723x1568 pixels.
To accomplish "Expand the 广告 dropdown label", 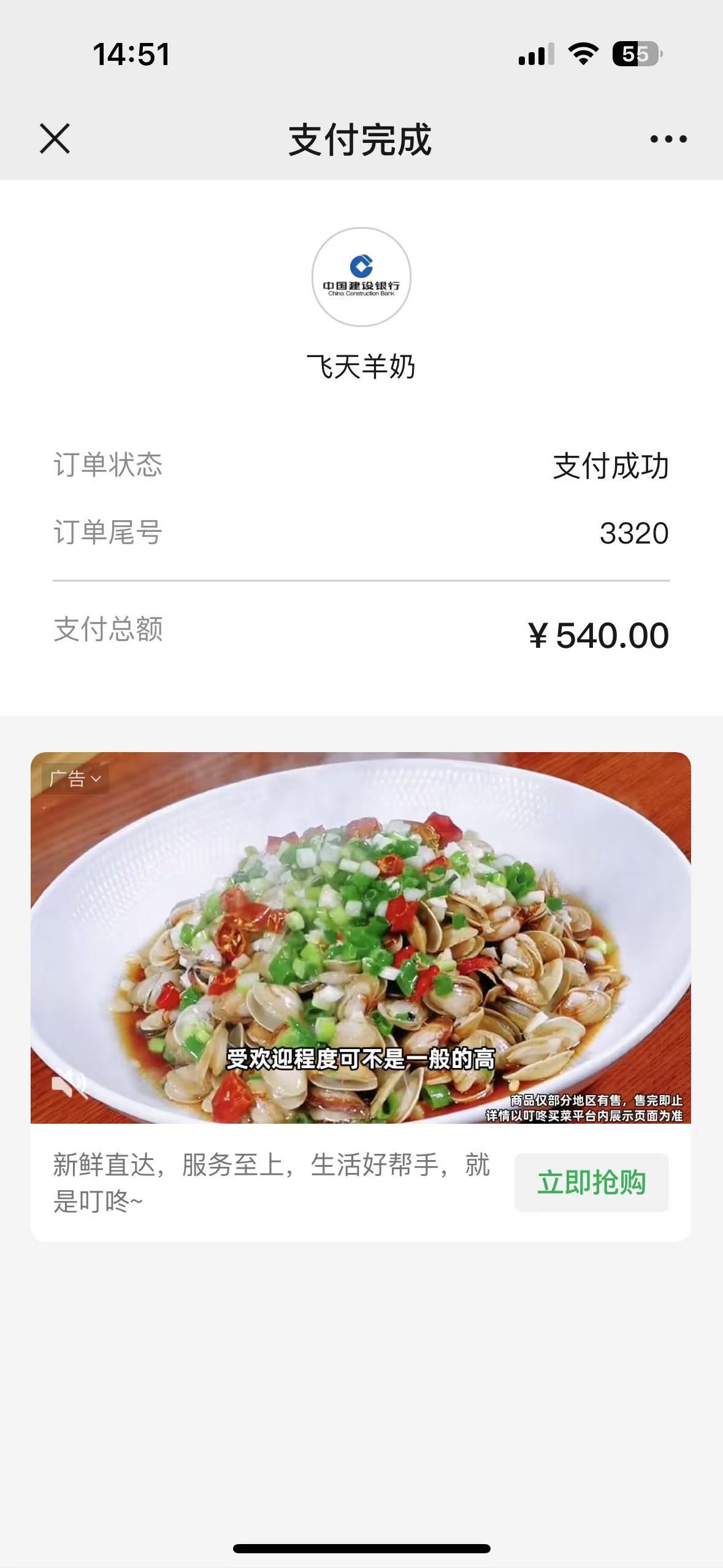I will pos(75,779).
